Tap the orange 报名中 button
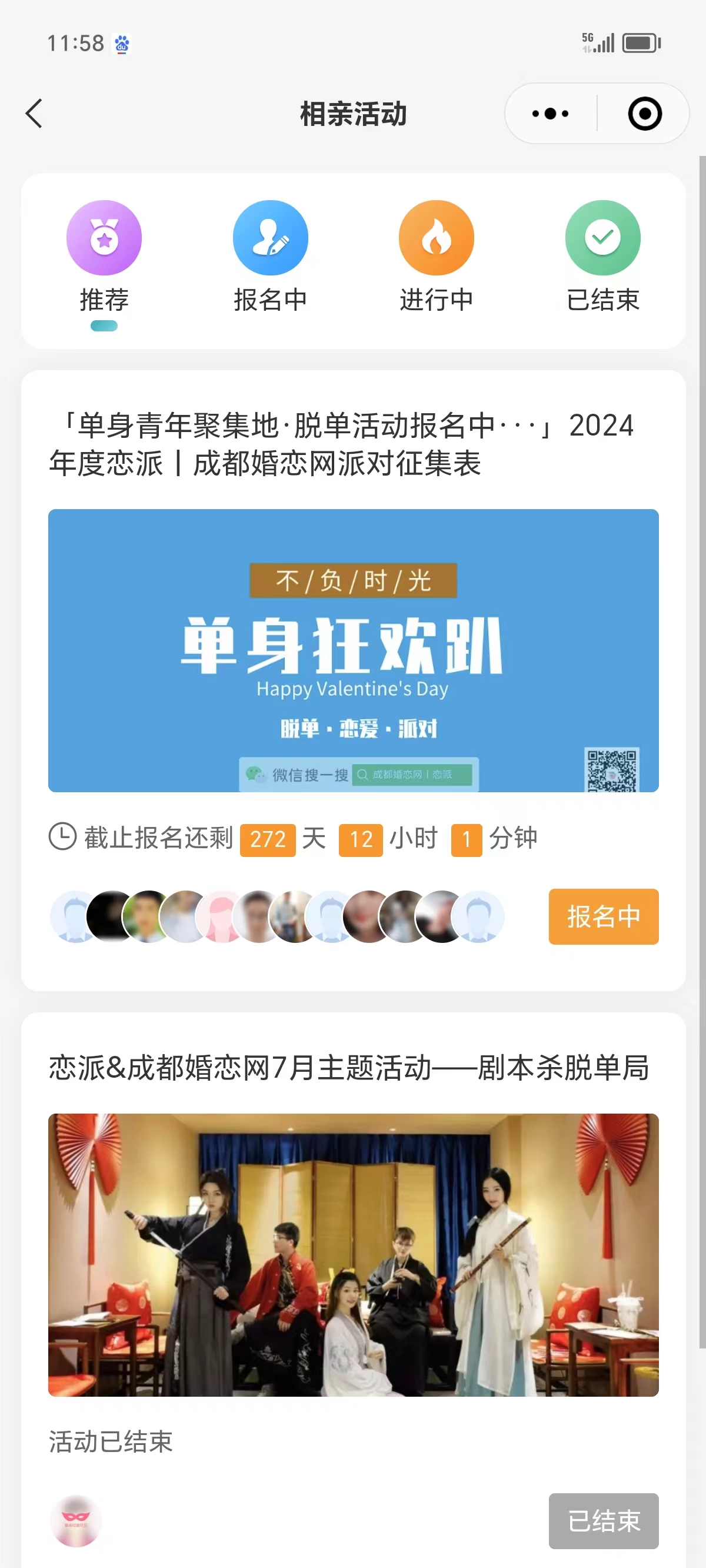The image size is (706, 1568). [x=603, y=916]
